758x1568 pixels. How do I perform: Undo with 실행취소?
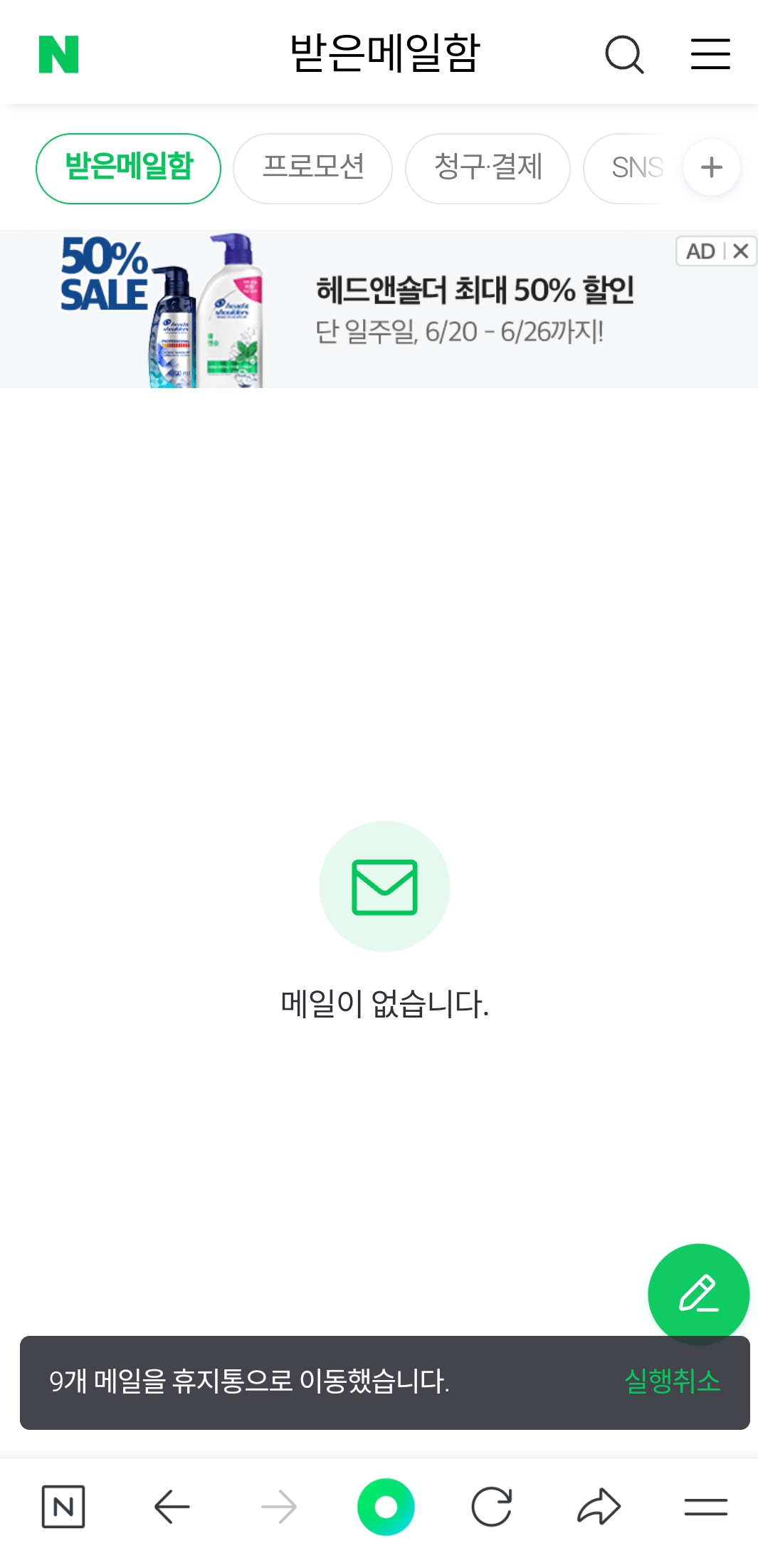[x=672, y=1381]
